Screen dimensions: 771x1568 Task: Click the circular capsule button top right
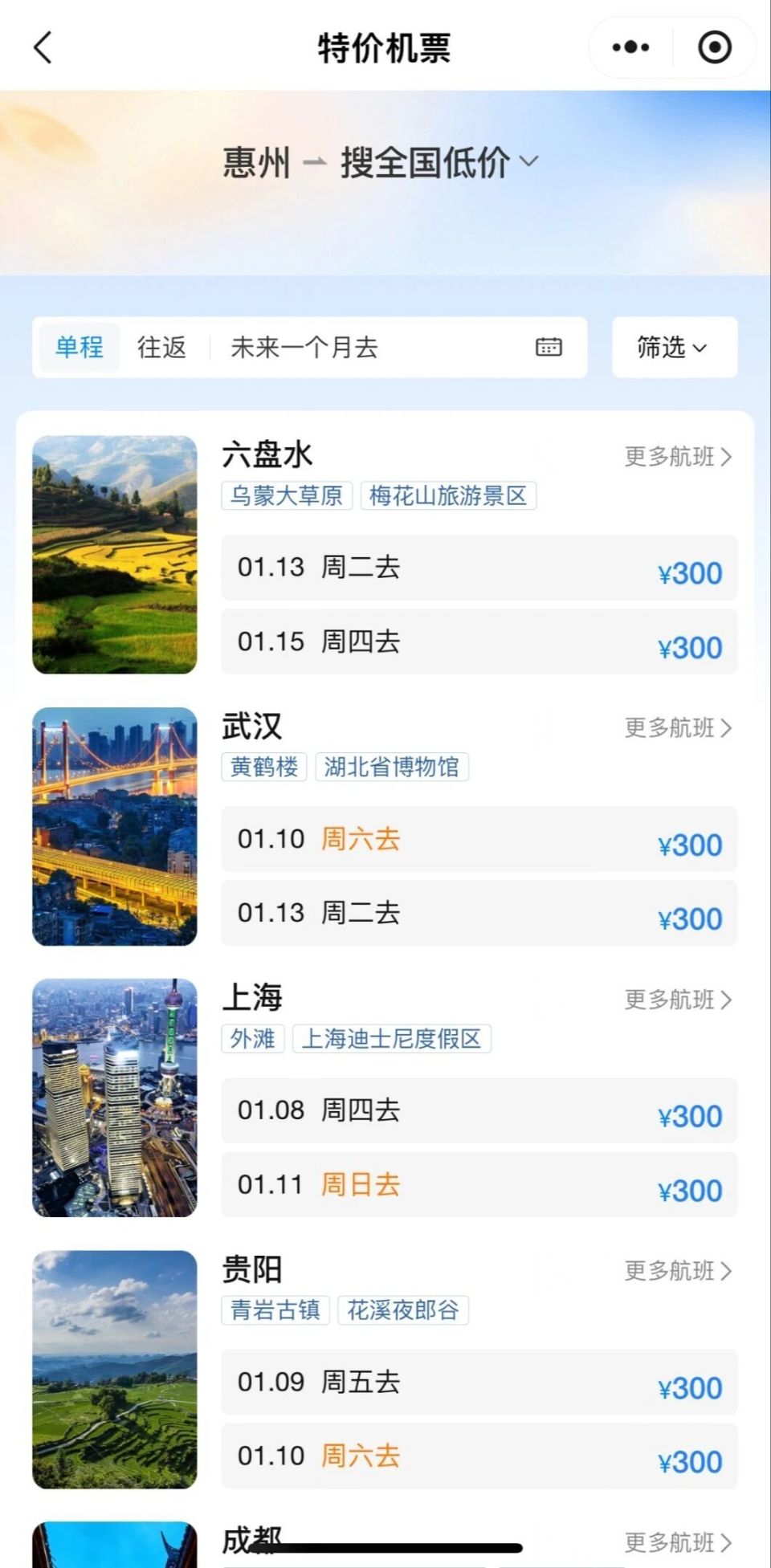pos(713,47)
